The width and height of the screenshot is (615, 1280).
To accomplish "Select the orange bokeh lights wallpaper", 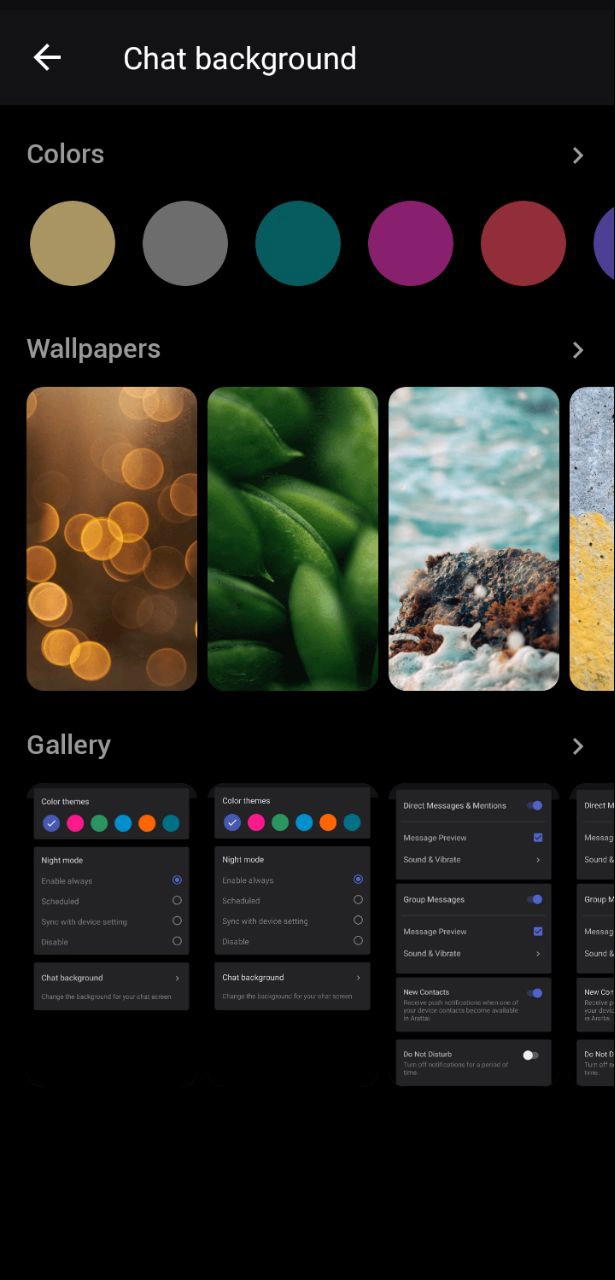I will tap(111, 538).
